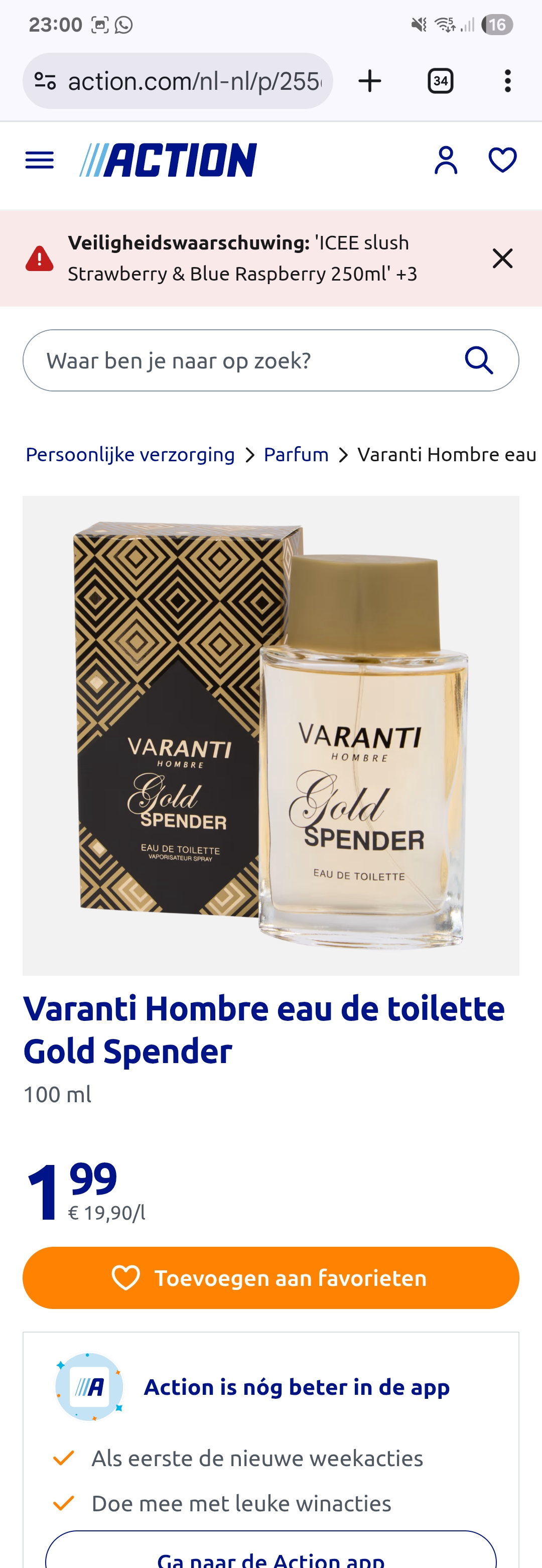Open the hamburger navigation menu
Viewport: 542px width, 1568px height.
(x=40, y=161)
